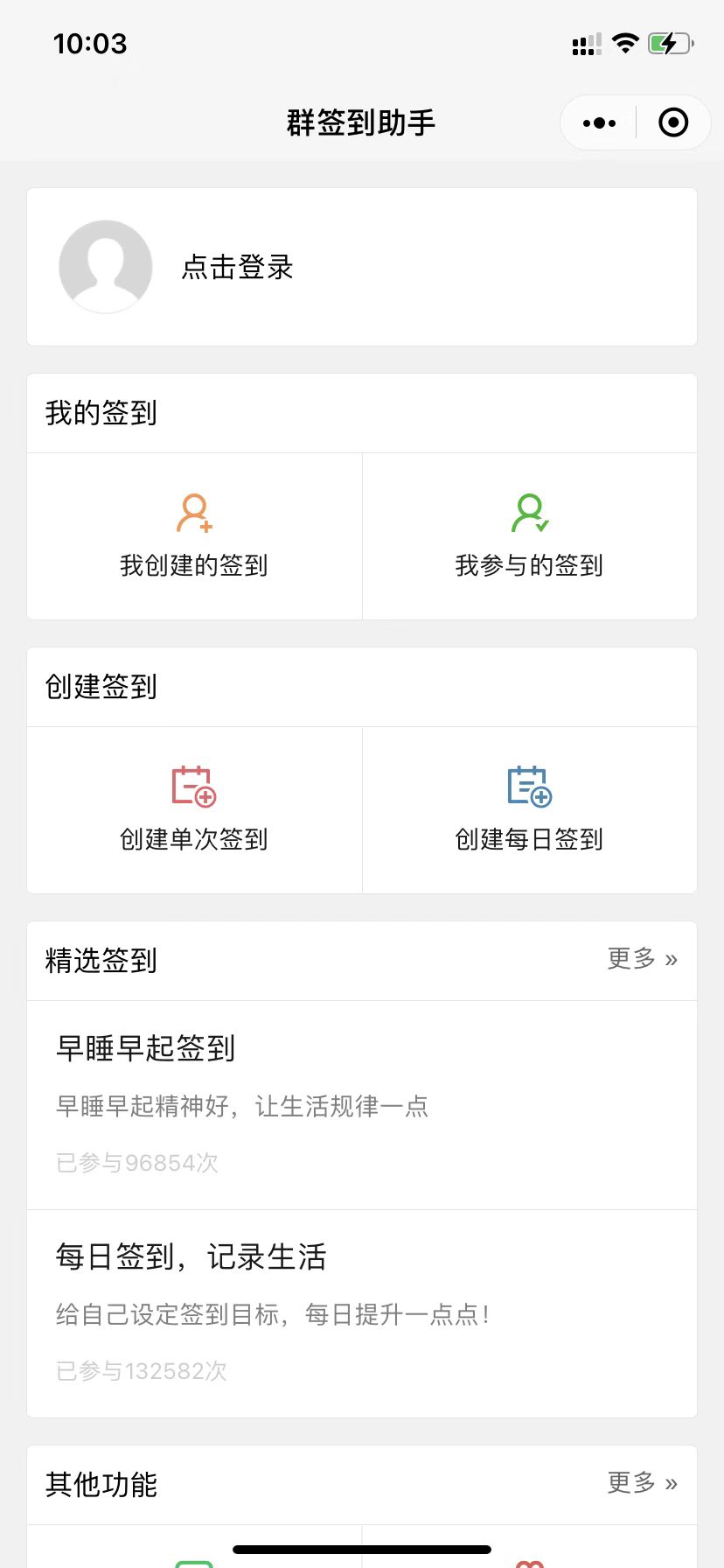This screenshot has height=1568, width=724.
Task: Select 创建单次签到
Action: 194,810
